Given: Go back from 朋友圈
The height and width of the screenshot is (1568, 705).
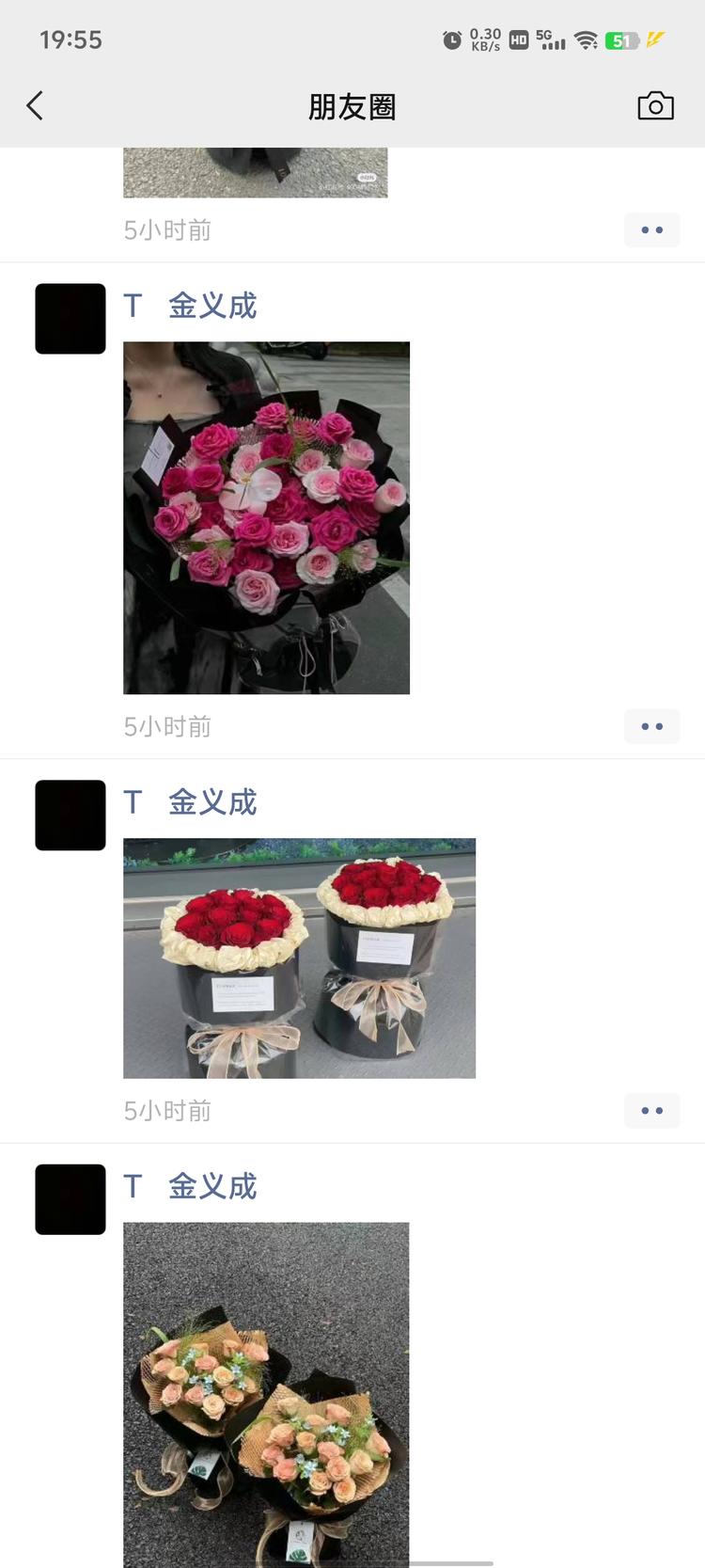Looking at the screenshot, I should pos(36,106).
